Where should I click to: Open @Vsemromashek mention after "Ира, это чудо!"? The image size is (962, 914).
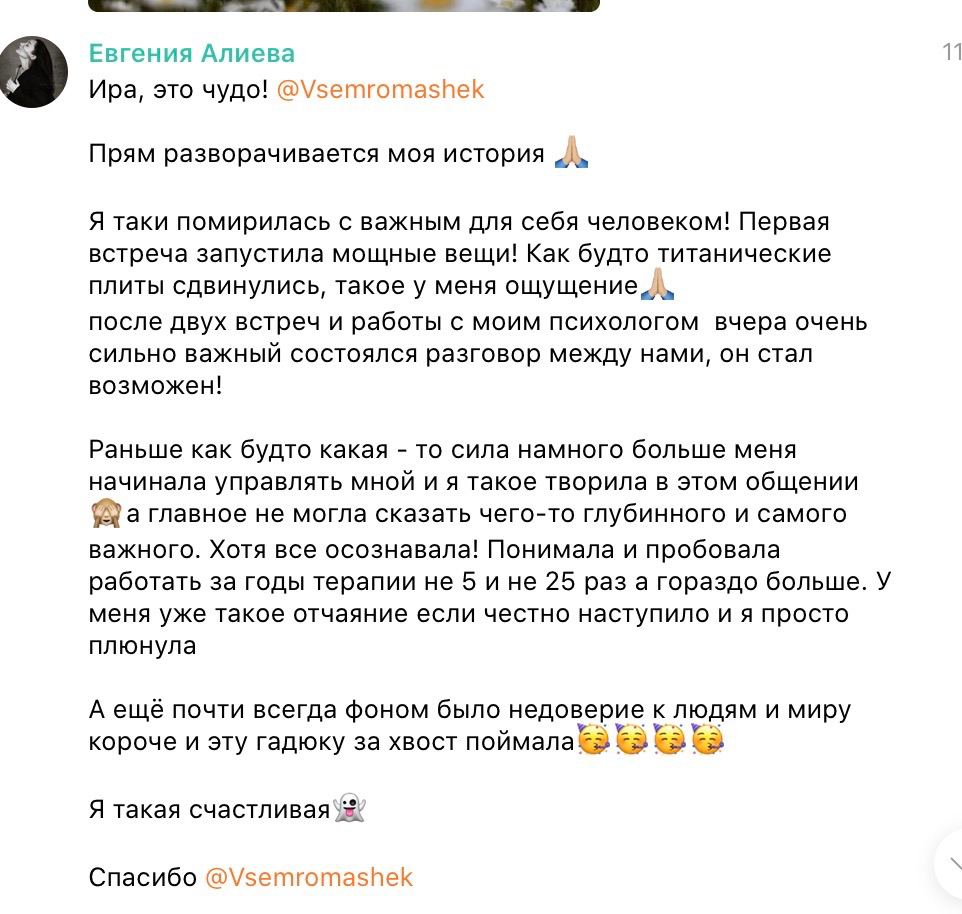tap(379, 89)
